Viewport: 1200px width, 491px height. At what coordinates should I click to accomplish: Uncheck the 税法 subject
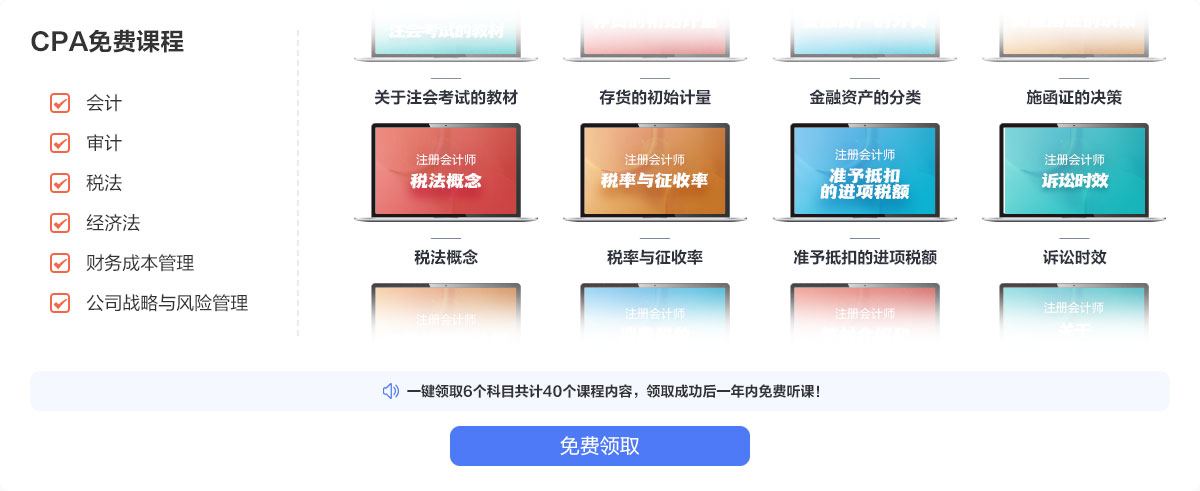pyautogui.click(x=60, y=183)
